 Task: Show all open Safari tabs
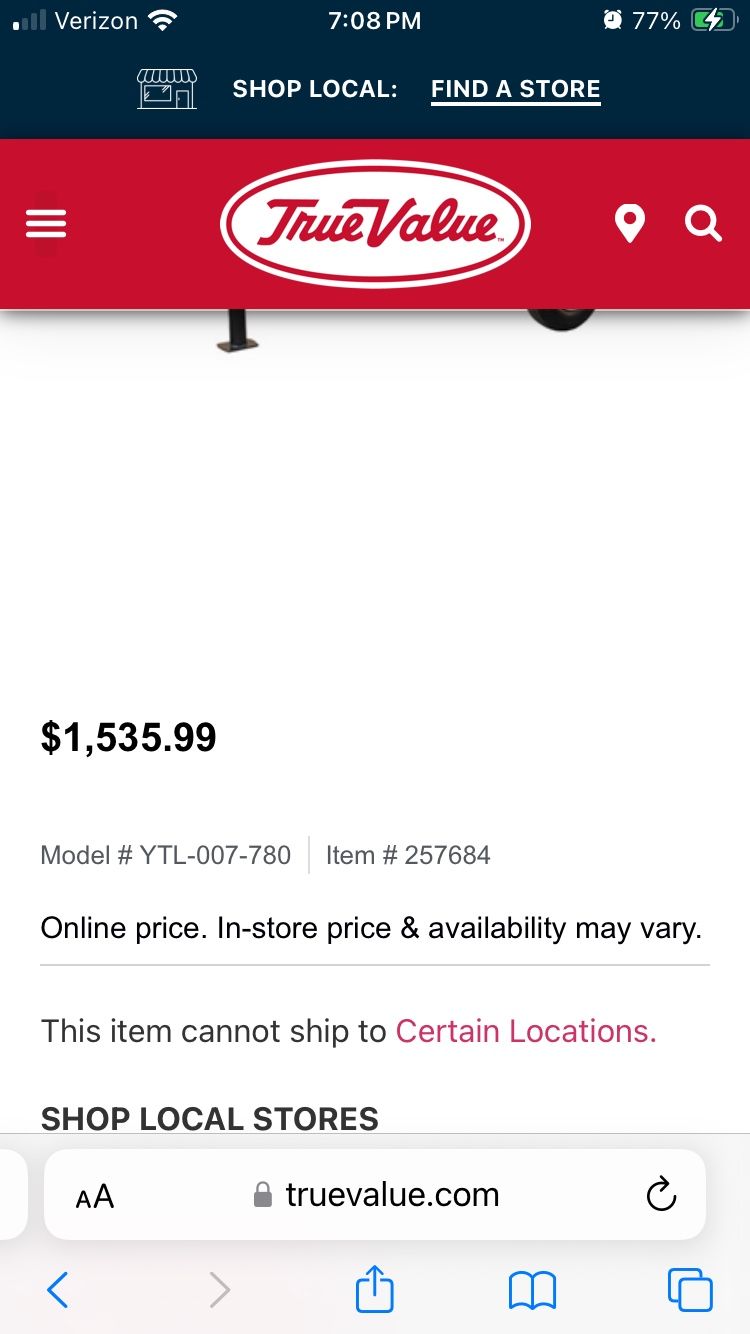pos(690,1290)
